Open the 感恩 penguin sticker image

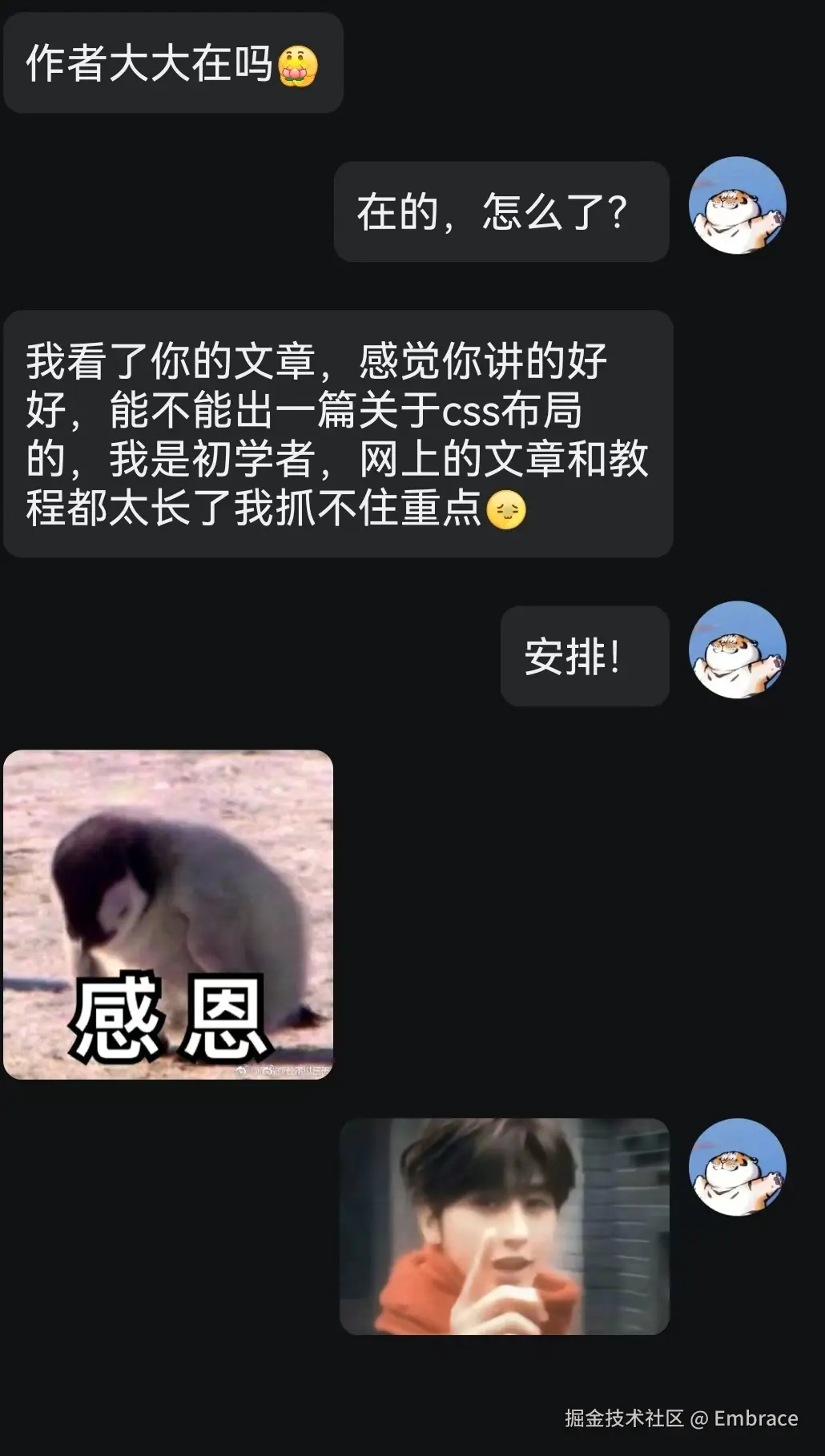pyautogui.click(x=168, y=915)
